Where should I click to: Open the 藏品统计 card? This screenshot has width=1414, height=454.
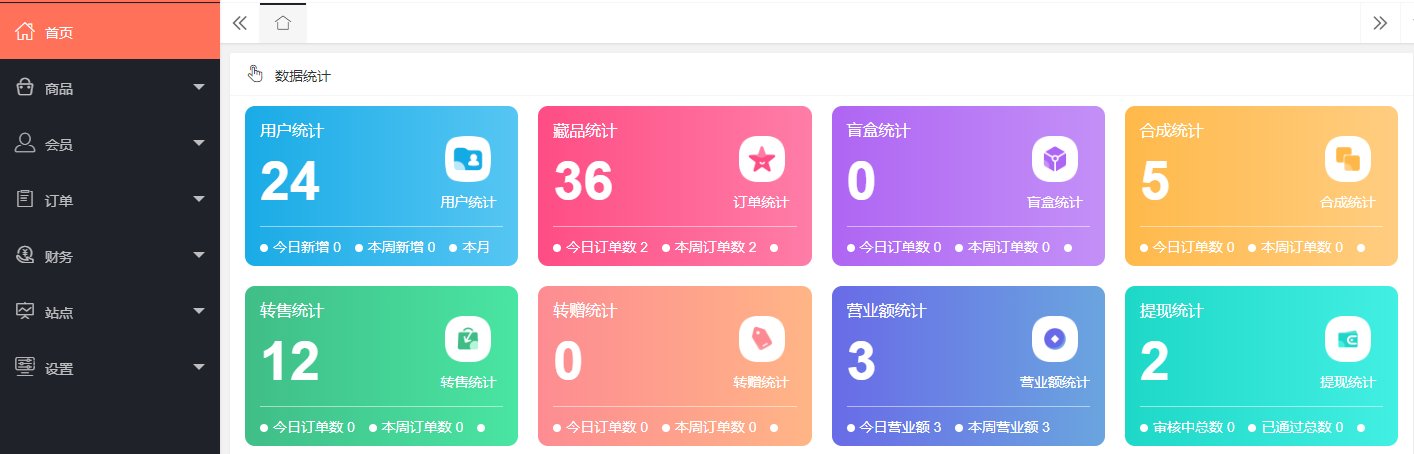[x=674, y=186]
